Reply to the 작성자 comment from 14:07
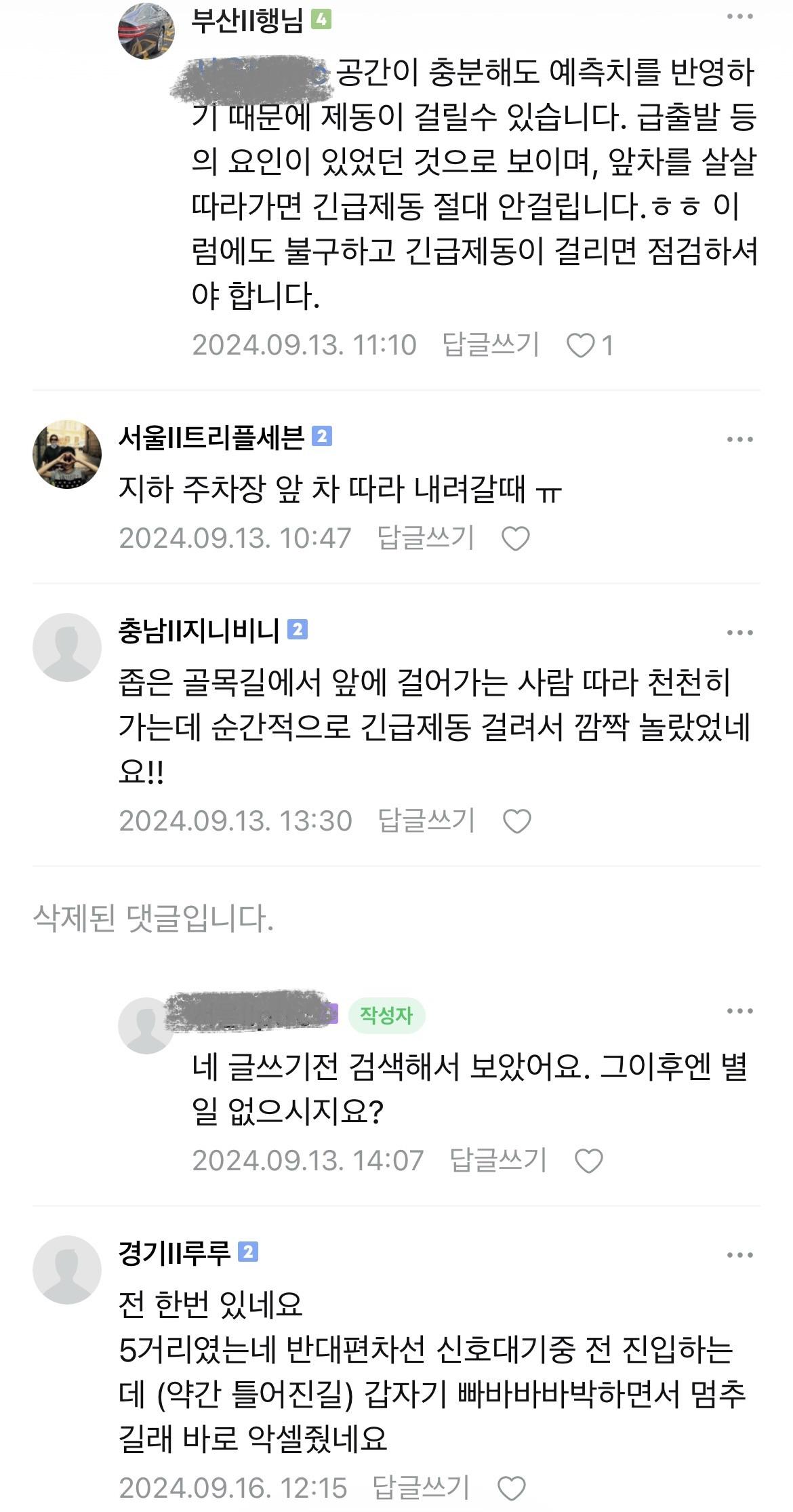The width and height of the screenshot is (793, 1512). [x=498, y=1160]
